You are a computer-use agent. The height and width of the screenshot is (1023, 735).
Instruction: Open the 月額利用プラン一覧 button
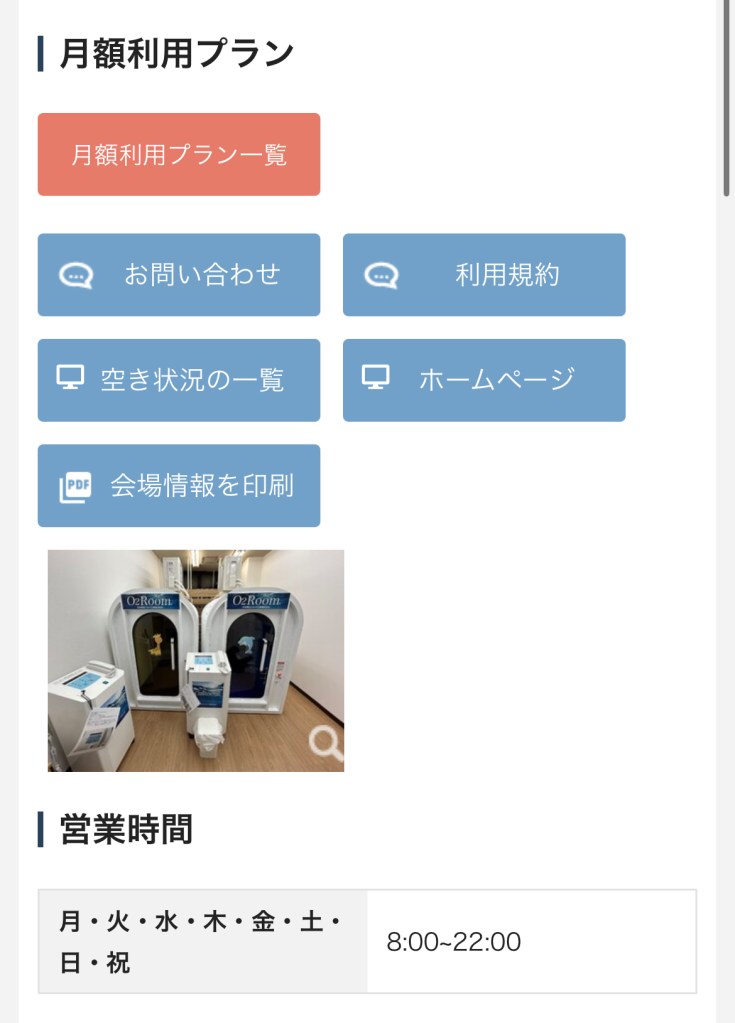179,155
